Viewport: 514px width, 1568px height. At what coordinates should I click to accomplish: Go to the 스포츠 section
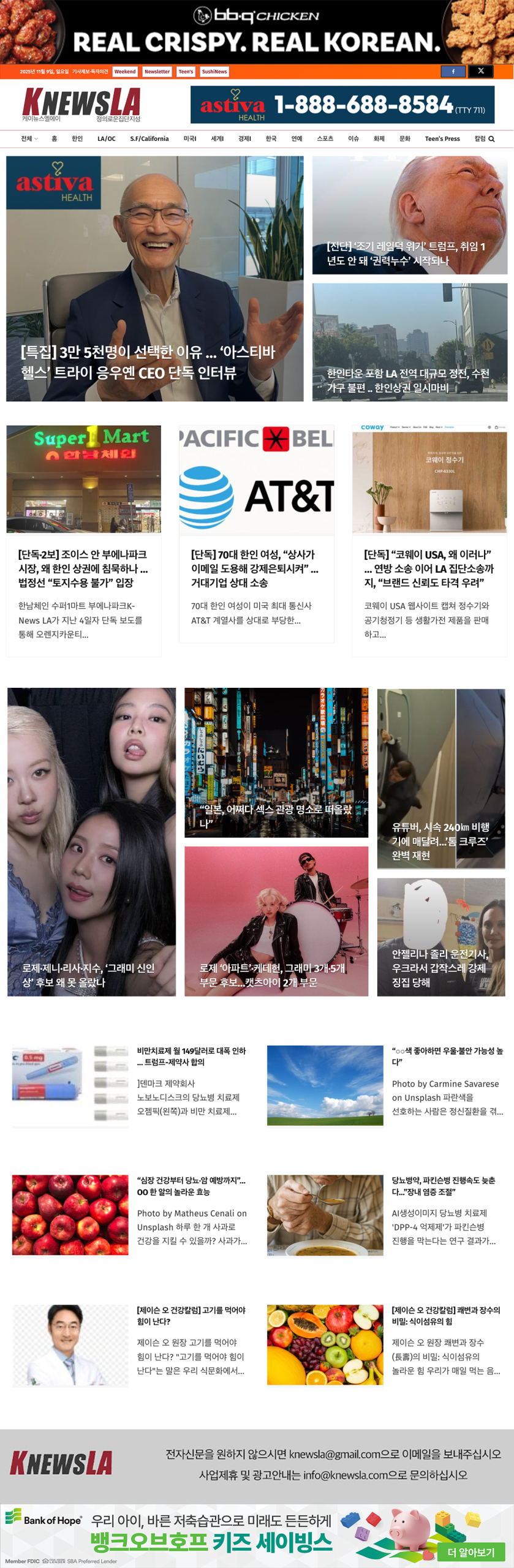click(325, 139)
